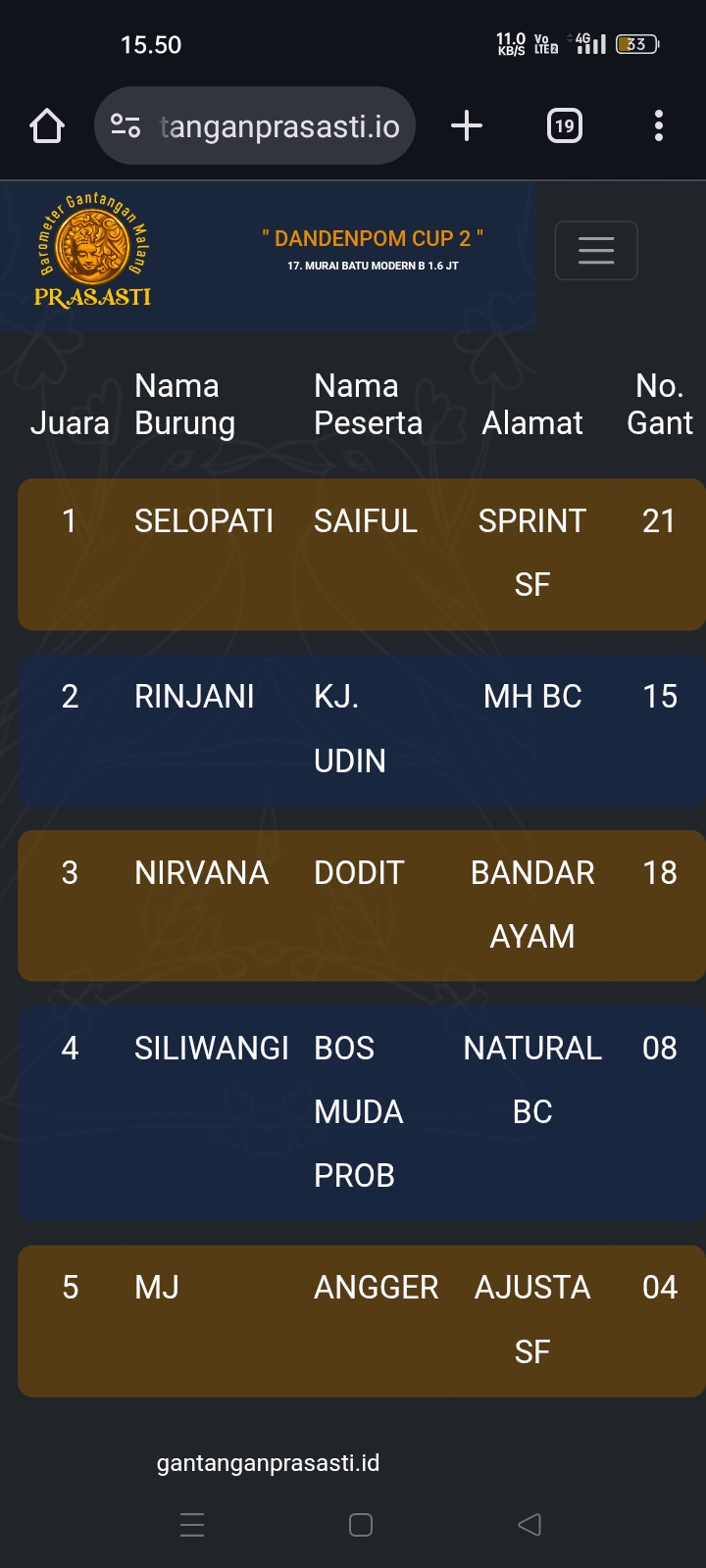Viewport: 706px width, 1568px height.
Task: Open the browser overflow menu
Action: click(x=658, y=126)
